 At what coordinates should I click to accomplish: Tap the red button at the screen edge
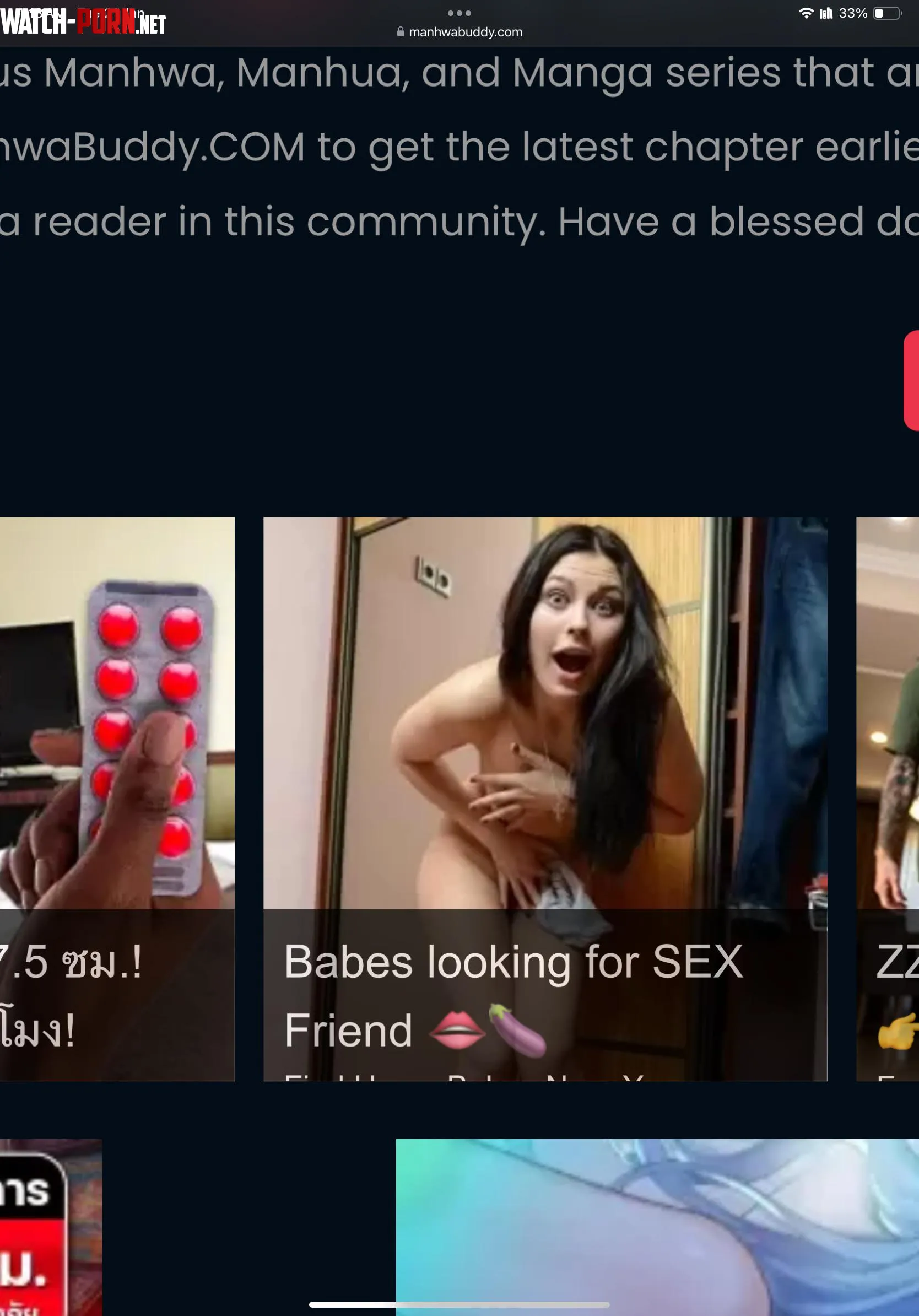tap(911, 381)
